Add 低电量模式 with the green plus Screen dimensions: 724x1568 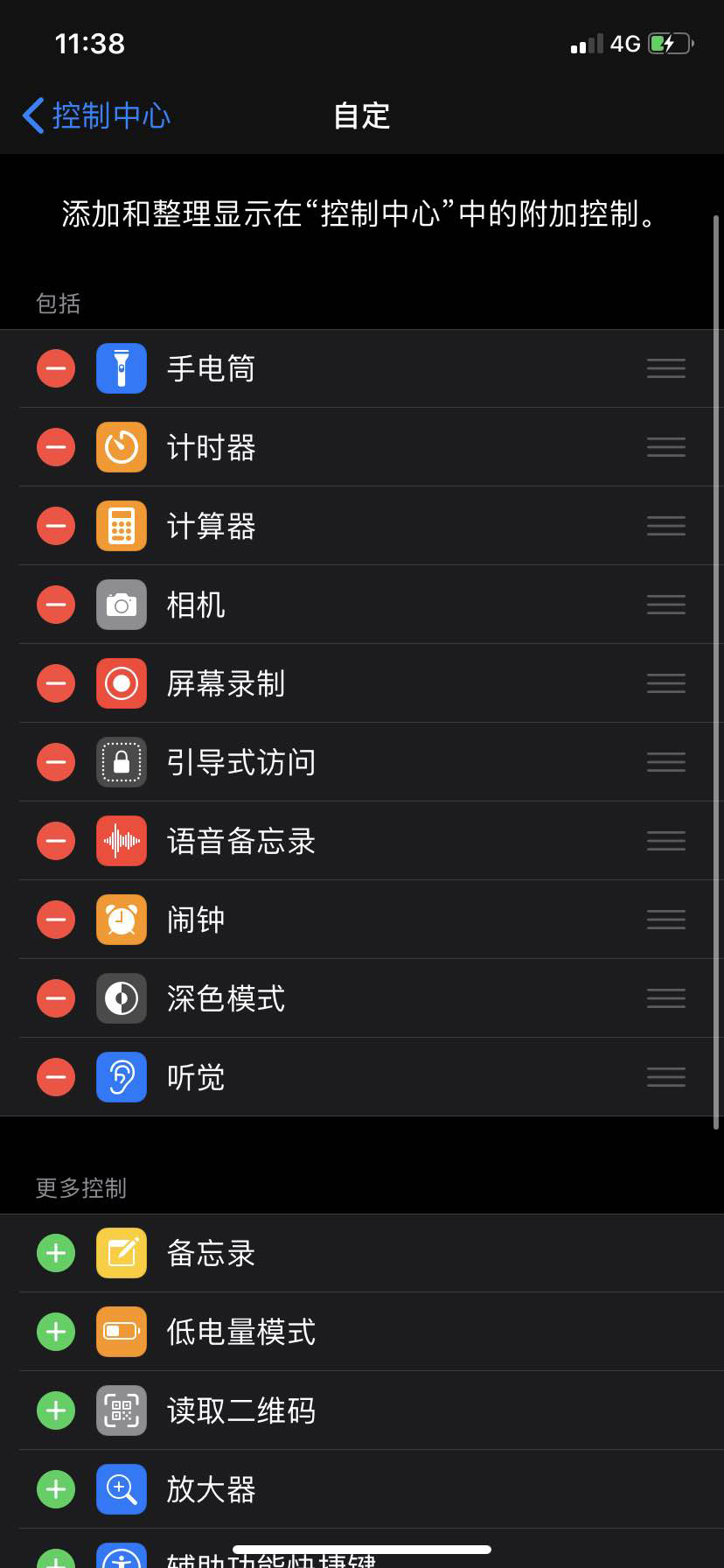point(55,1332)
